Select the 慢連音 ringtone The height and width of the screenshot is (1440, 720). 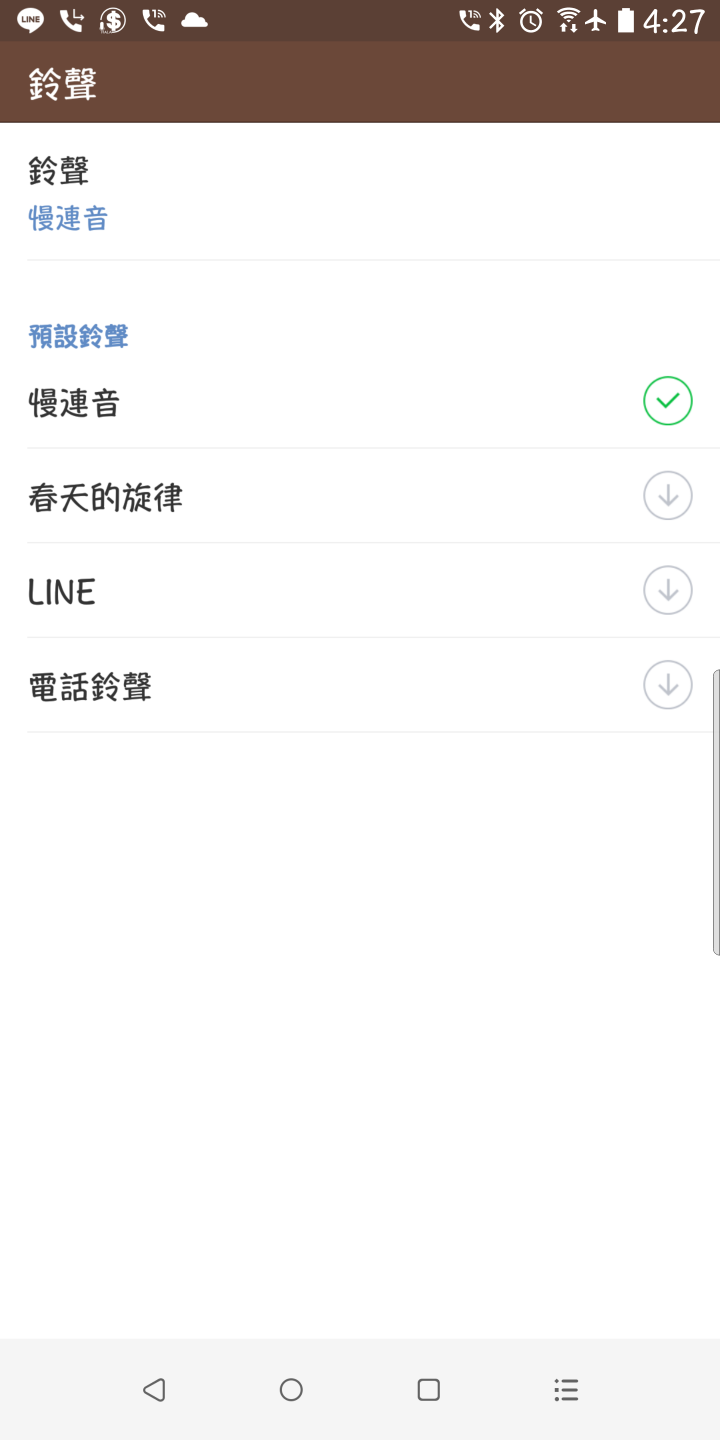360,402
